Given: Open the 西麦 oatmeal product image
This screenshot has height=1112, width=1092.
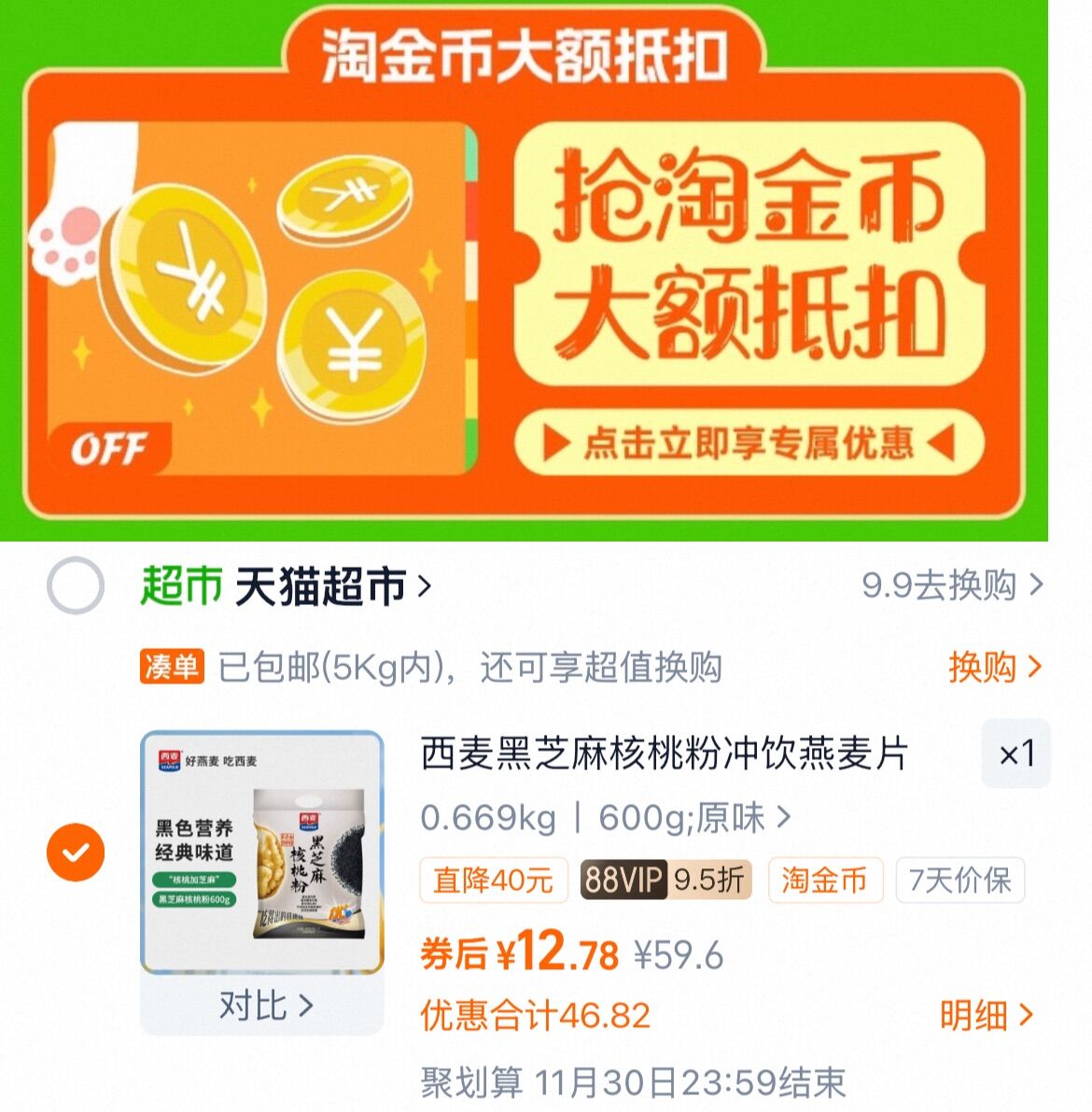Looking at the screenshot, I should point(262,852).
